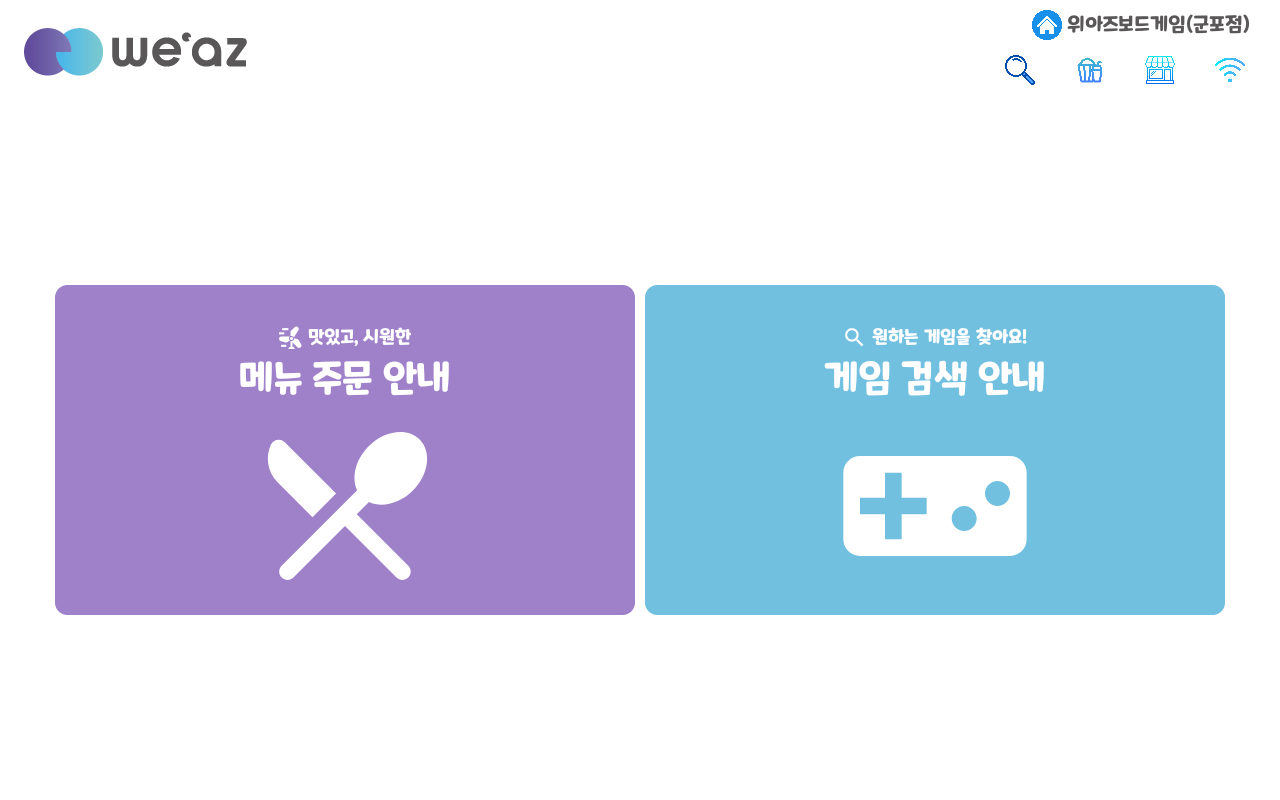This screenshot has height=800, width=1280.
Task: Go home via 위아즈보드게임(군포점)
Action: coord(1141,24)
